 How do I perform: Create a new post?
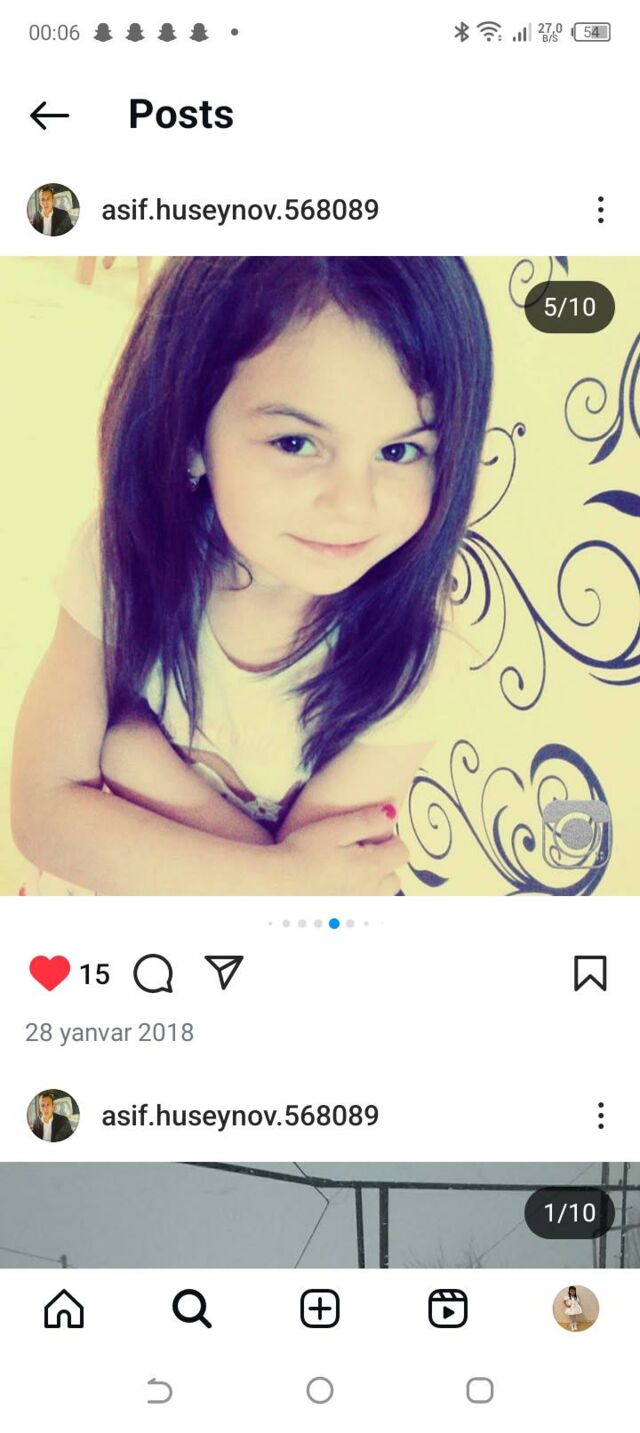pos(320,1308)
